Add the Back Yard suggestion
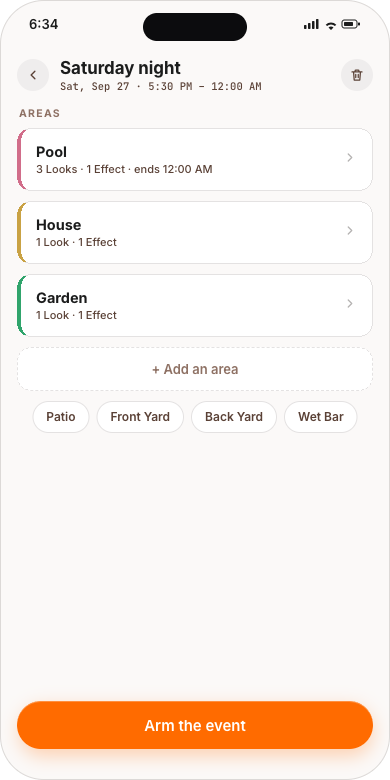This screenshot has width=390, height=780. click(234, 417)
